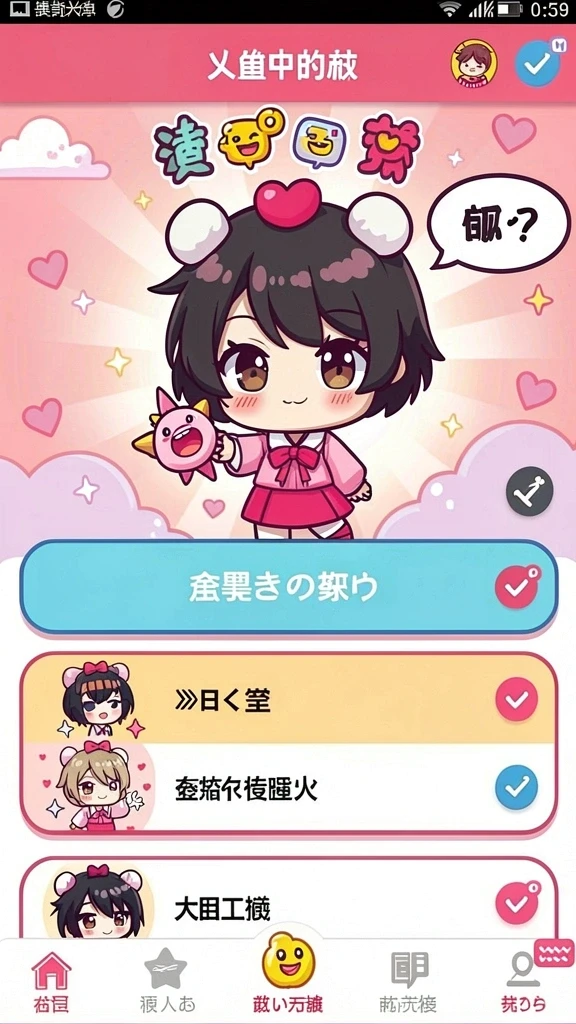Switch to the book icon tab
This screenshot has width=576, height=1024.
coord(408,982)
